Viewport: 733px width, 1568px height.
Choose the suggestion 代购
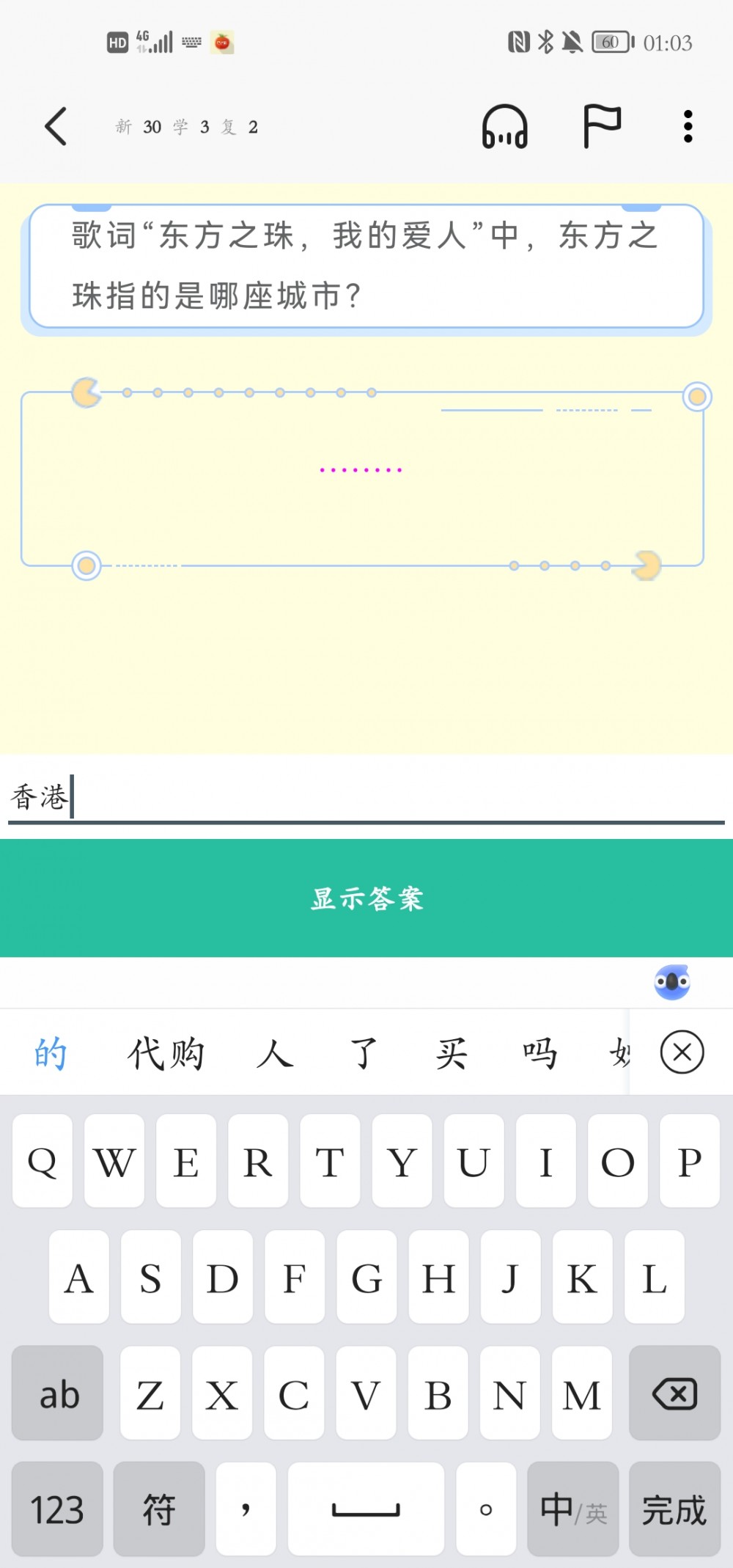click(x=166, y=1054)
